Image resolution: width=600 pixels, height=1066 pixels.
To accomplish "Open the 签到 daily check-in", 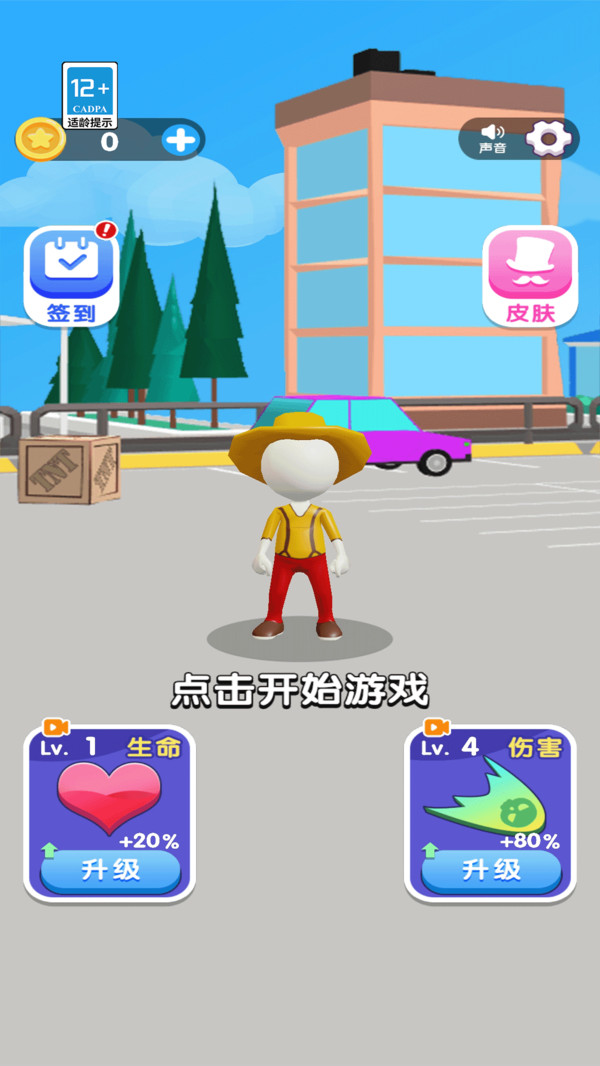I will 71,275.
